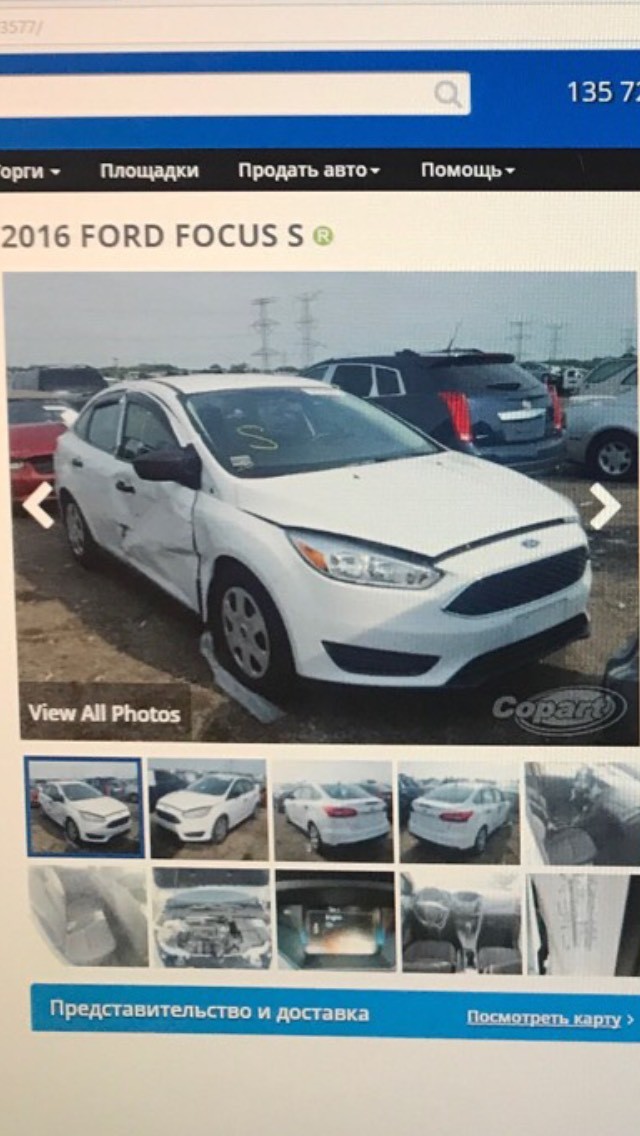Tap the magnifier search icon
This screenshot has width=640, height=1136.
pyautogui.click(x=448, y=94)
